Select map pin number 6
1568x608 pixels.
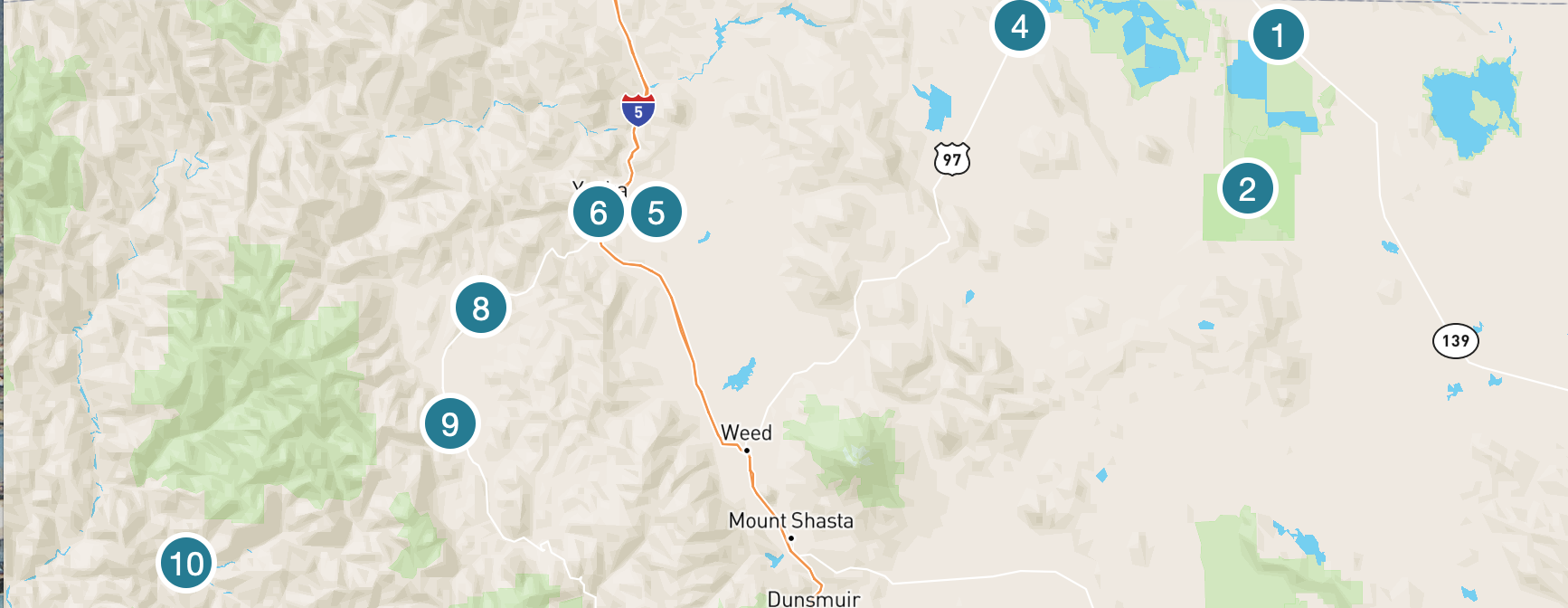[598, 213]
